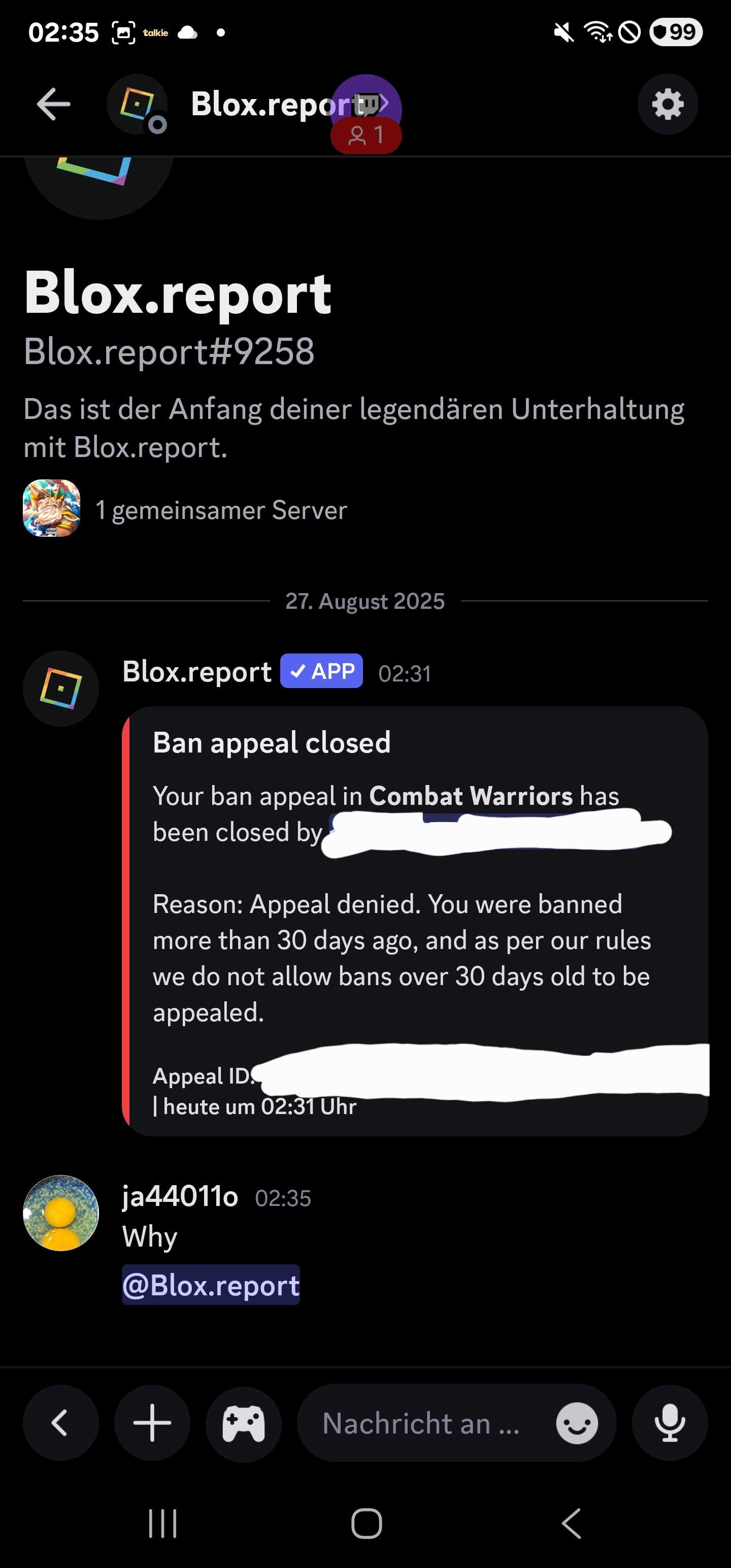731x1568 pixels.
Task: Open ja44011o's avatar profile
Action: 61,1213
